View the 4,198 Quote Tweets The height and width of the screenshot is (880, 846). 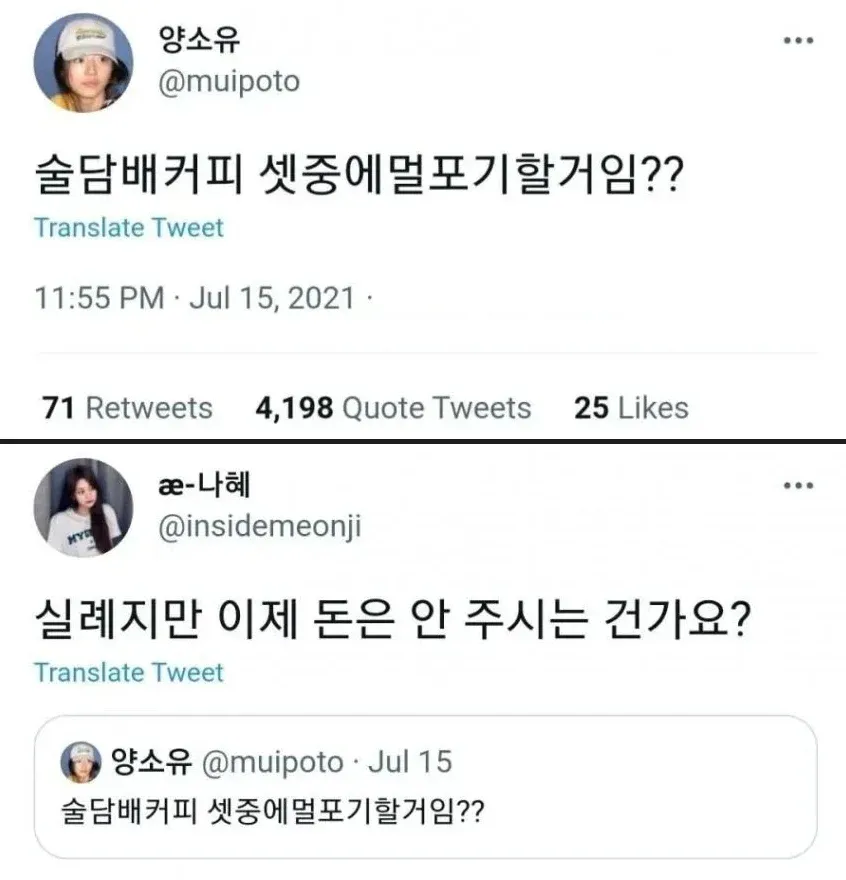tap(390, 408)
